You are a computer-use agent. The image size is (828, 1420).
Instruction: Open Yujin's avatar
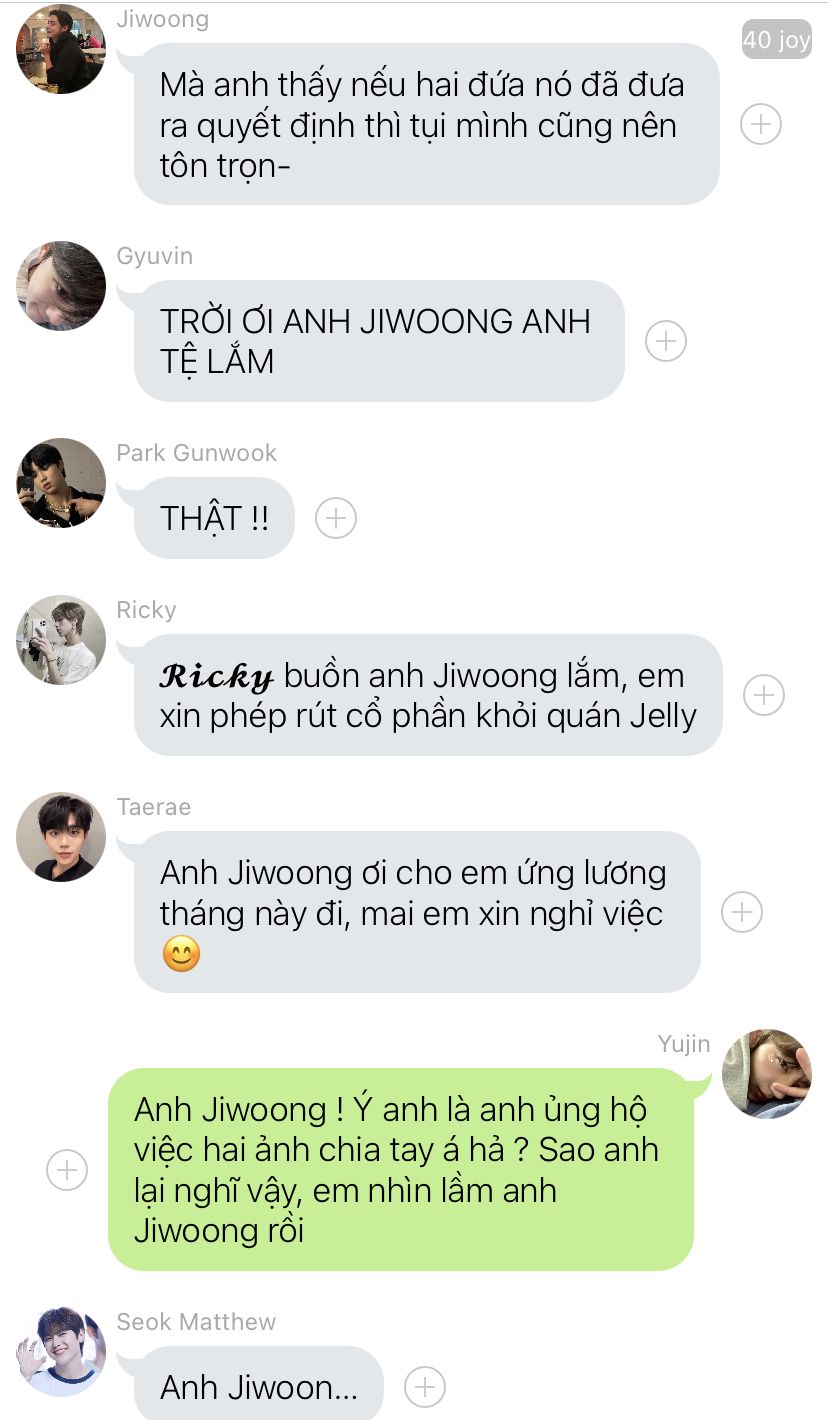coord(767,1074)
